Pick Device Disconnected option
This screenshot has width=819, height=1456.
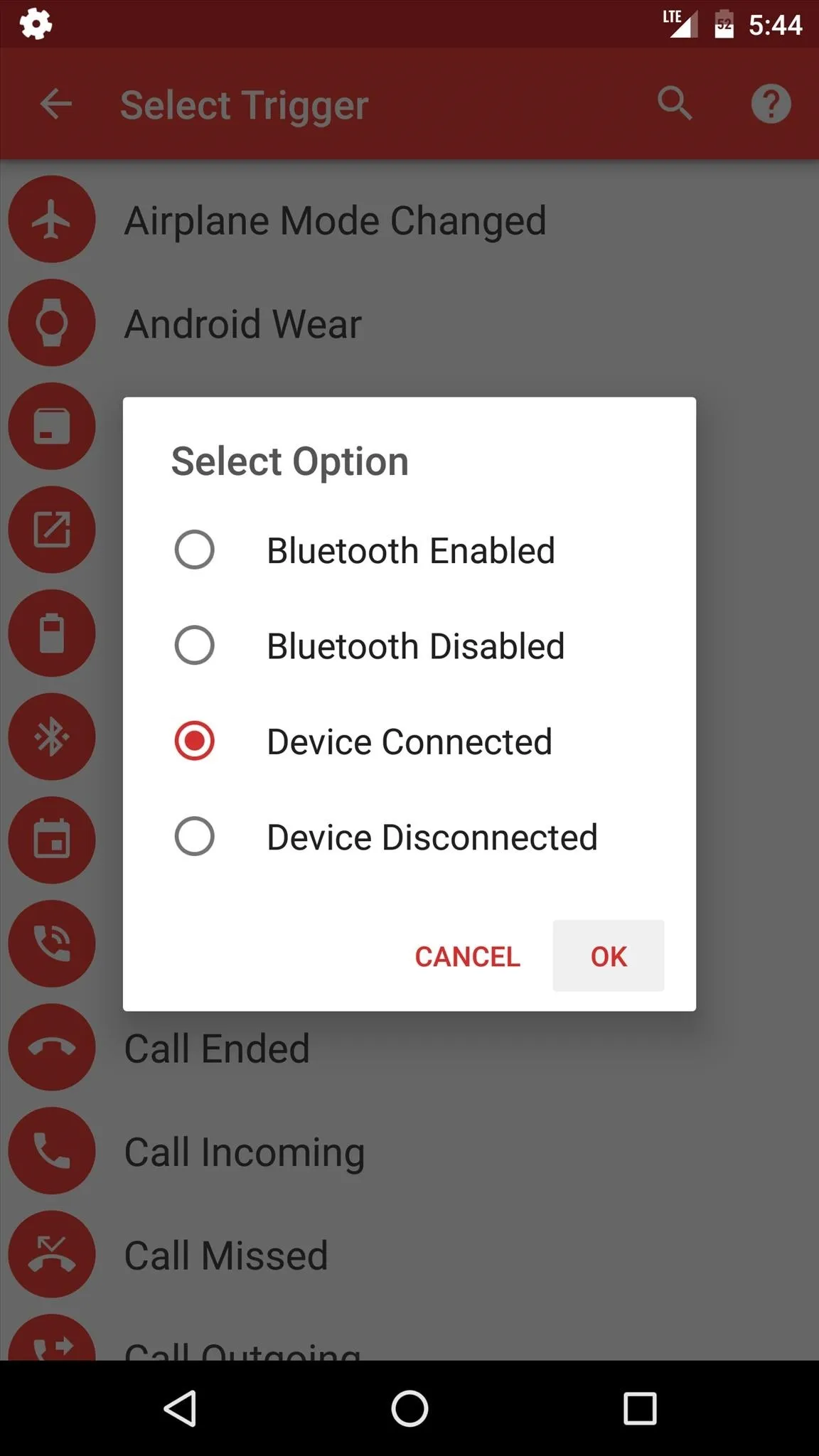409,836
